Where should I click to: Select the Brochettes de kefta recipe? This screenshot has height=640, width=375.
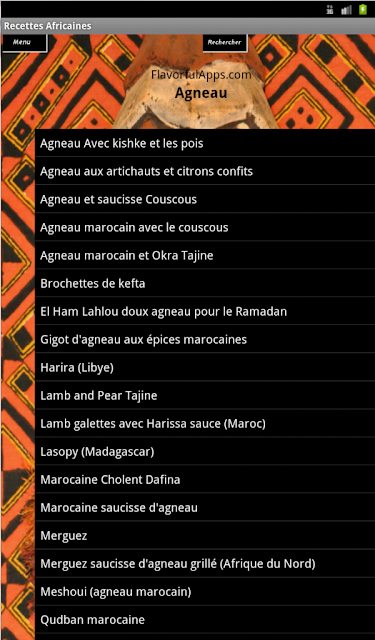[x=205, y=283]
